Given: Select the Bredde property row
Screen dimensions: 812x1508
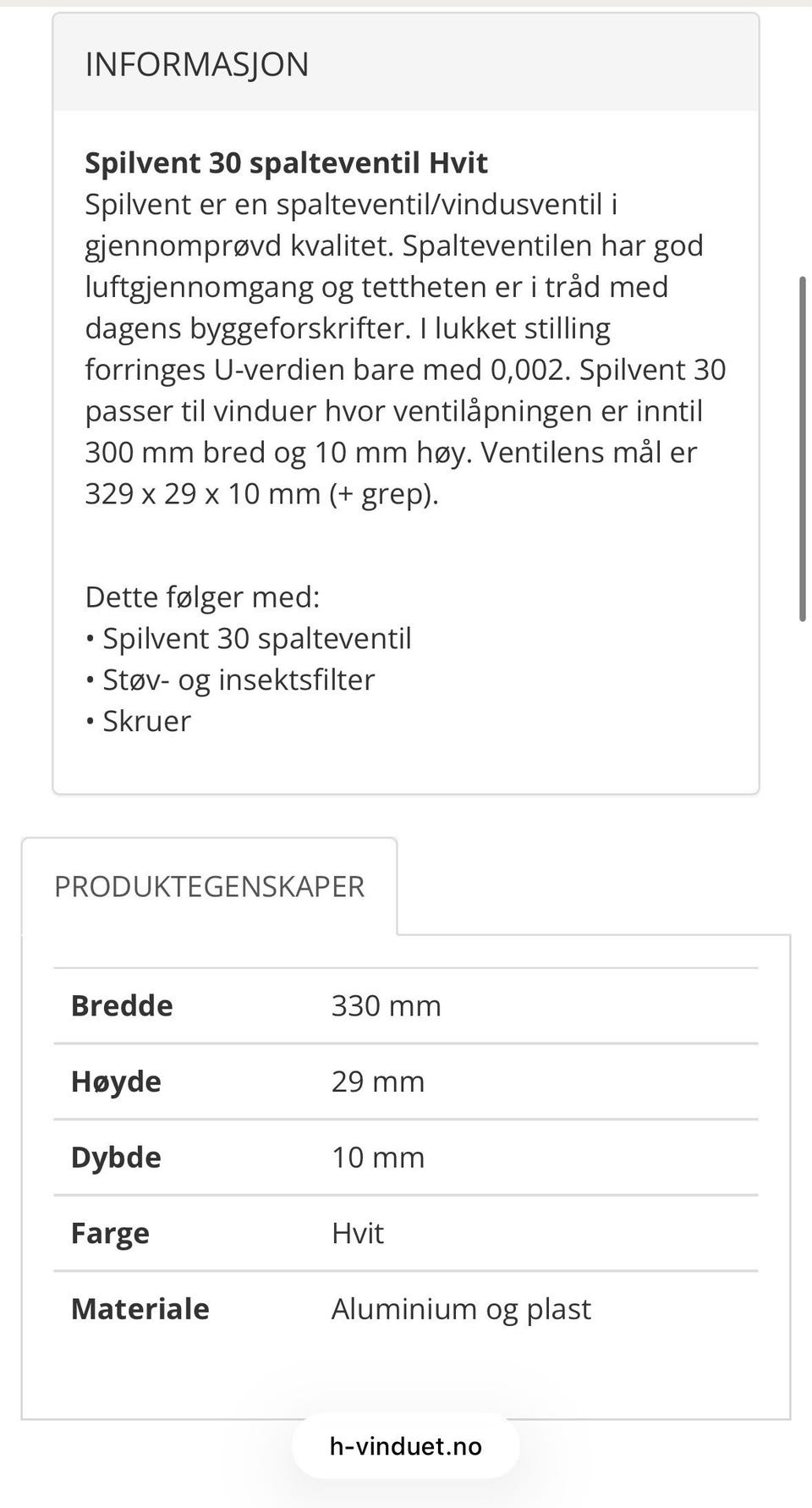Looking at the screenshot, I should pos(120,1005).
